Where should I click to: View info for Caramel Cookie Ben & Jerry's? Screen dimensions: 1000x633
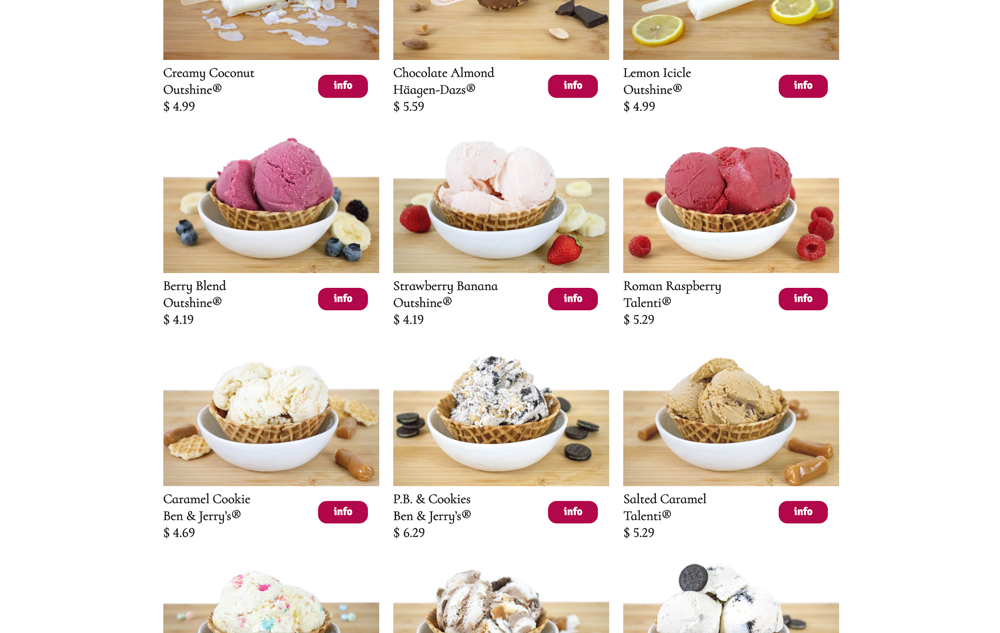(x=342, y=512)
